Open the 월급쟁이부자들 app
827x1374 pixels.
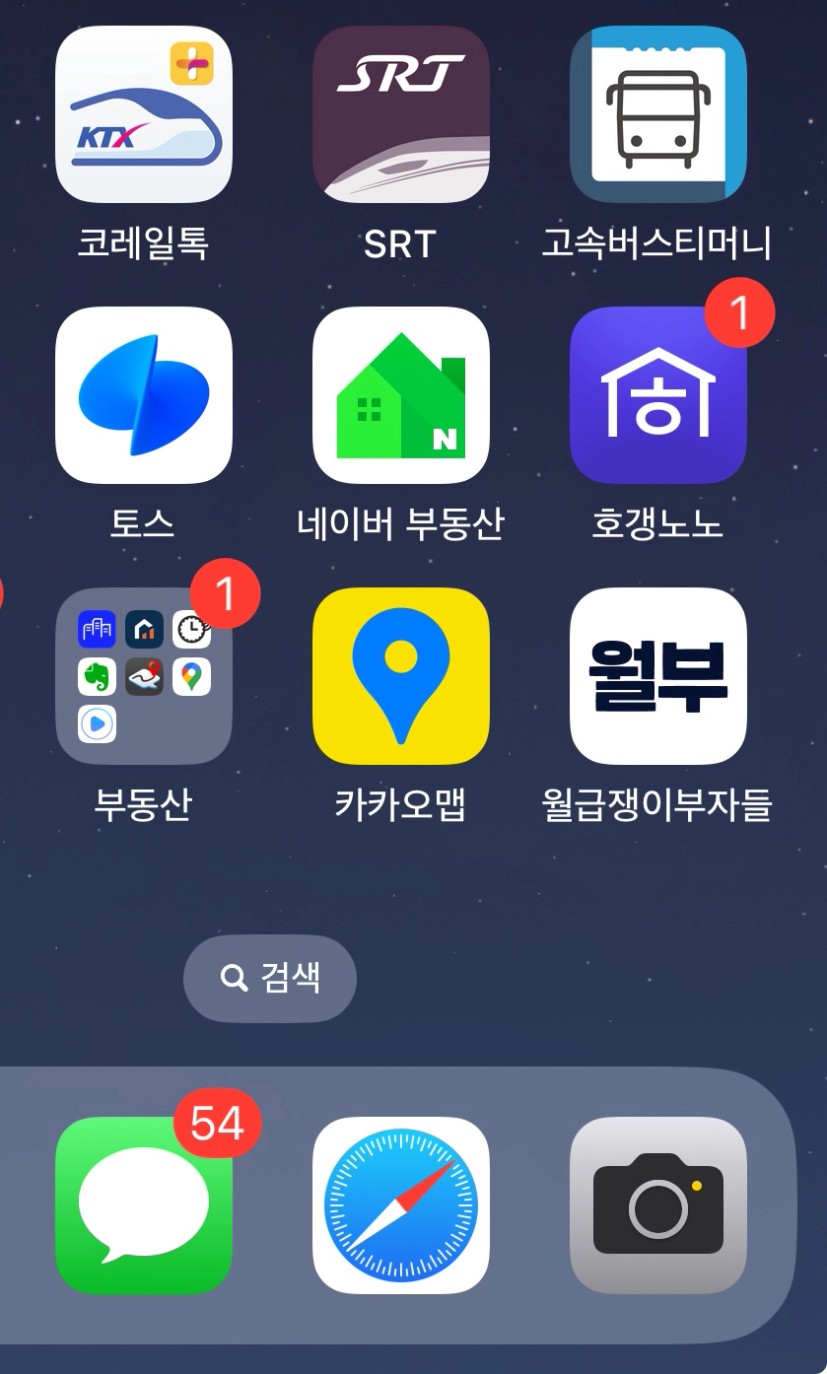tap(658, 676)
